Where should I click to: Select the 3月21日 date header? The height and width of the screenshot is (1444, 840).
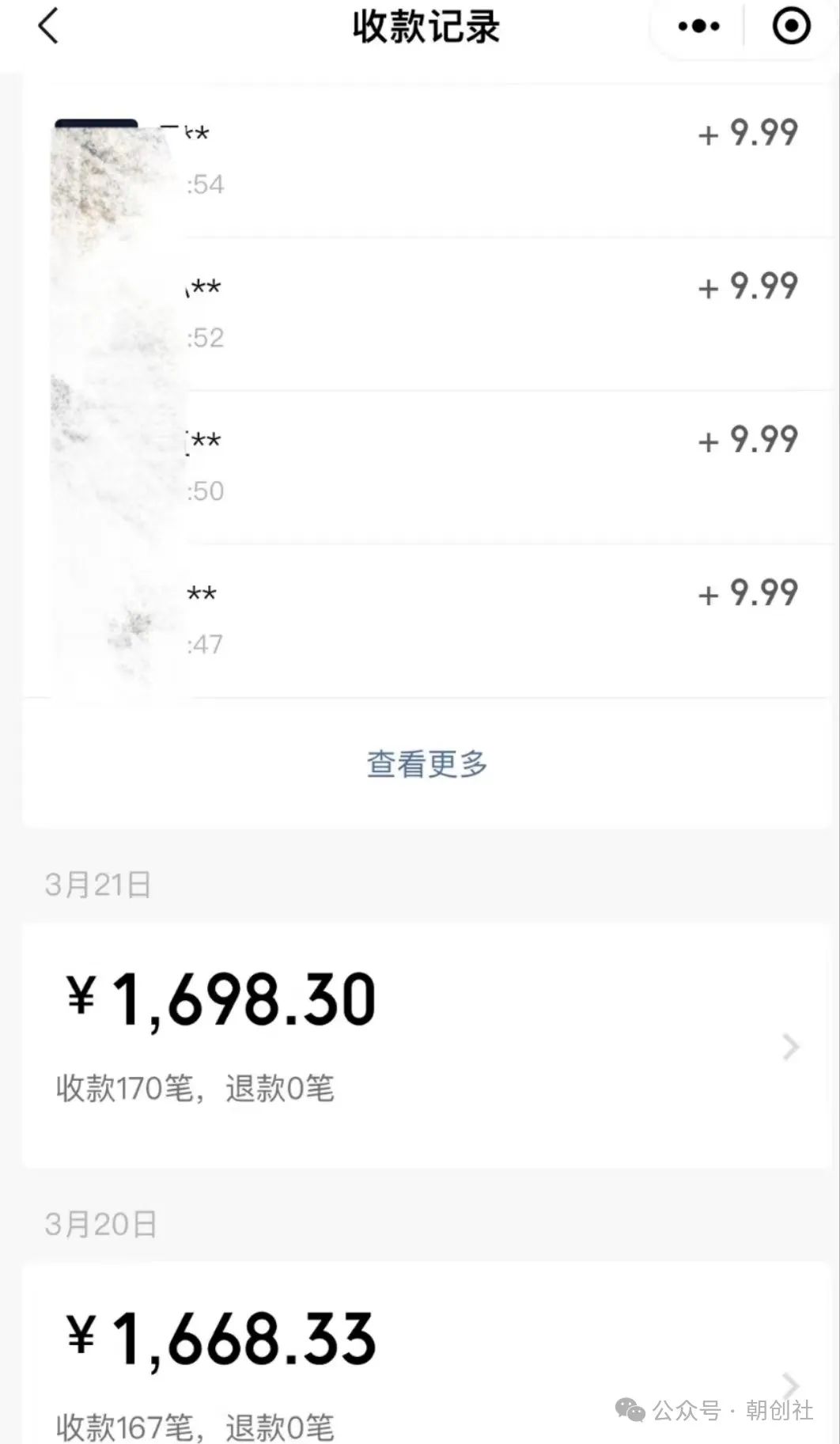(98, 884)
